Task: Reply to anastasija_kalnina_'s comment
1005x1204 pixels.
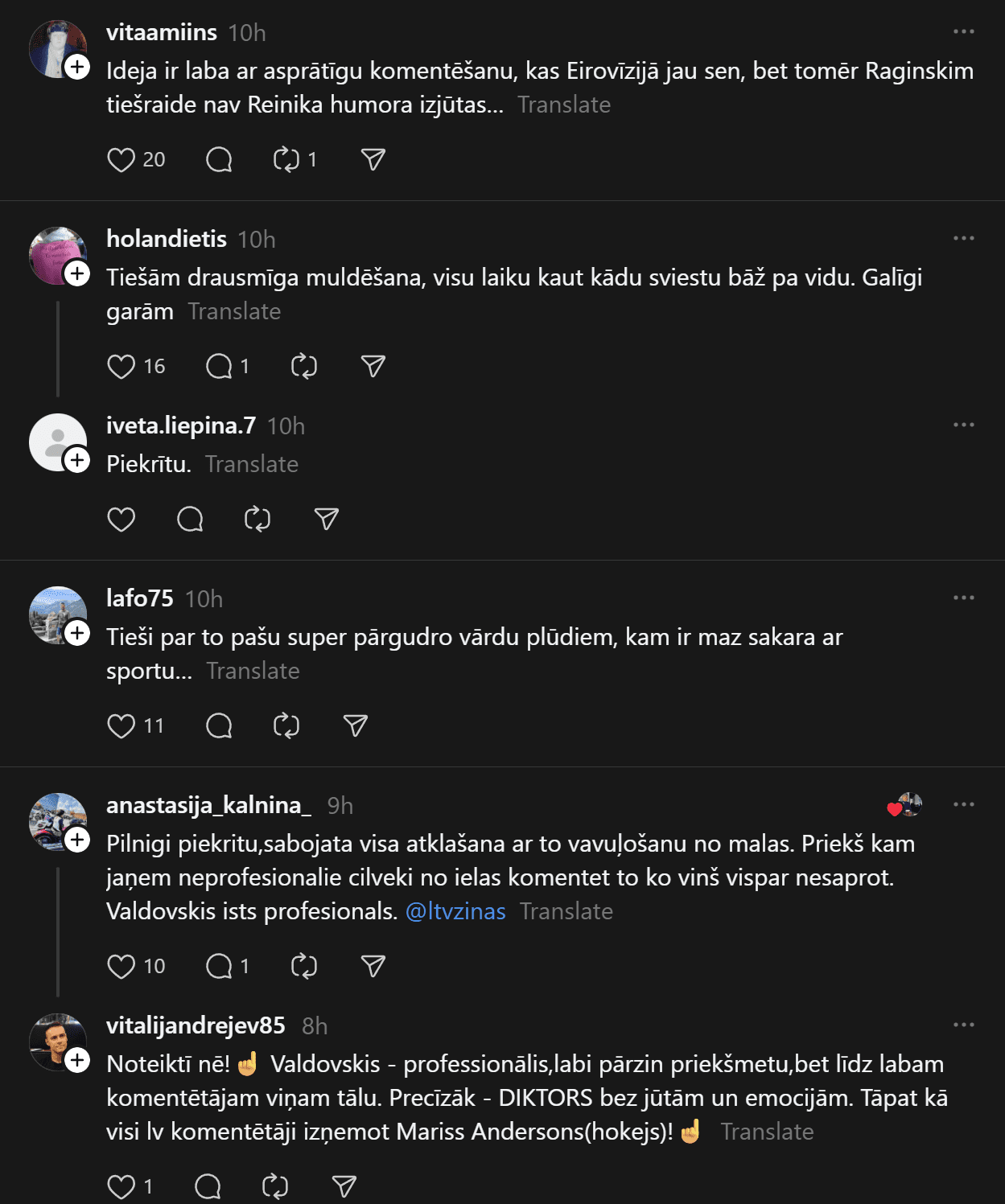Action: (x=219, y=966)
